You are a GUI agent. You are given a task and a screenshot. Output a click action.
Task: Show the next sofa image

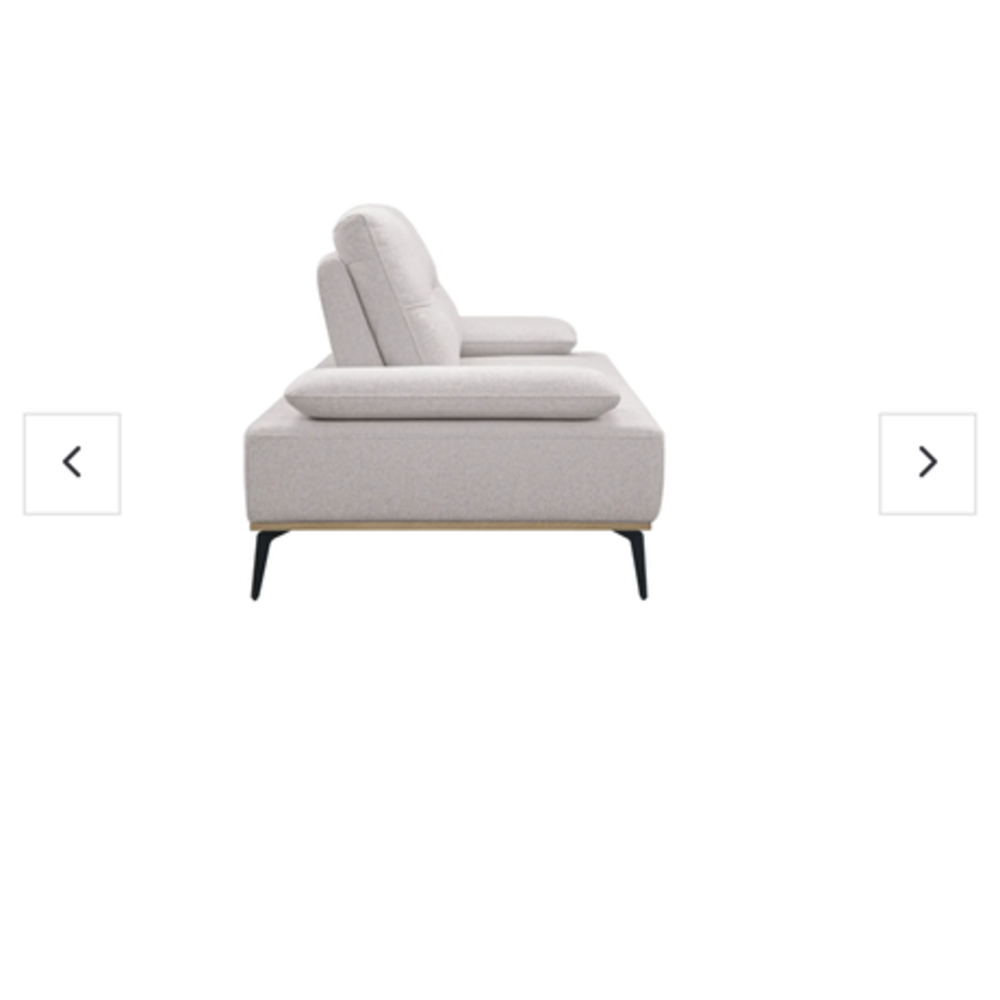(x=927, y=463)
